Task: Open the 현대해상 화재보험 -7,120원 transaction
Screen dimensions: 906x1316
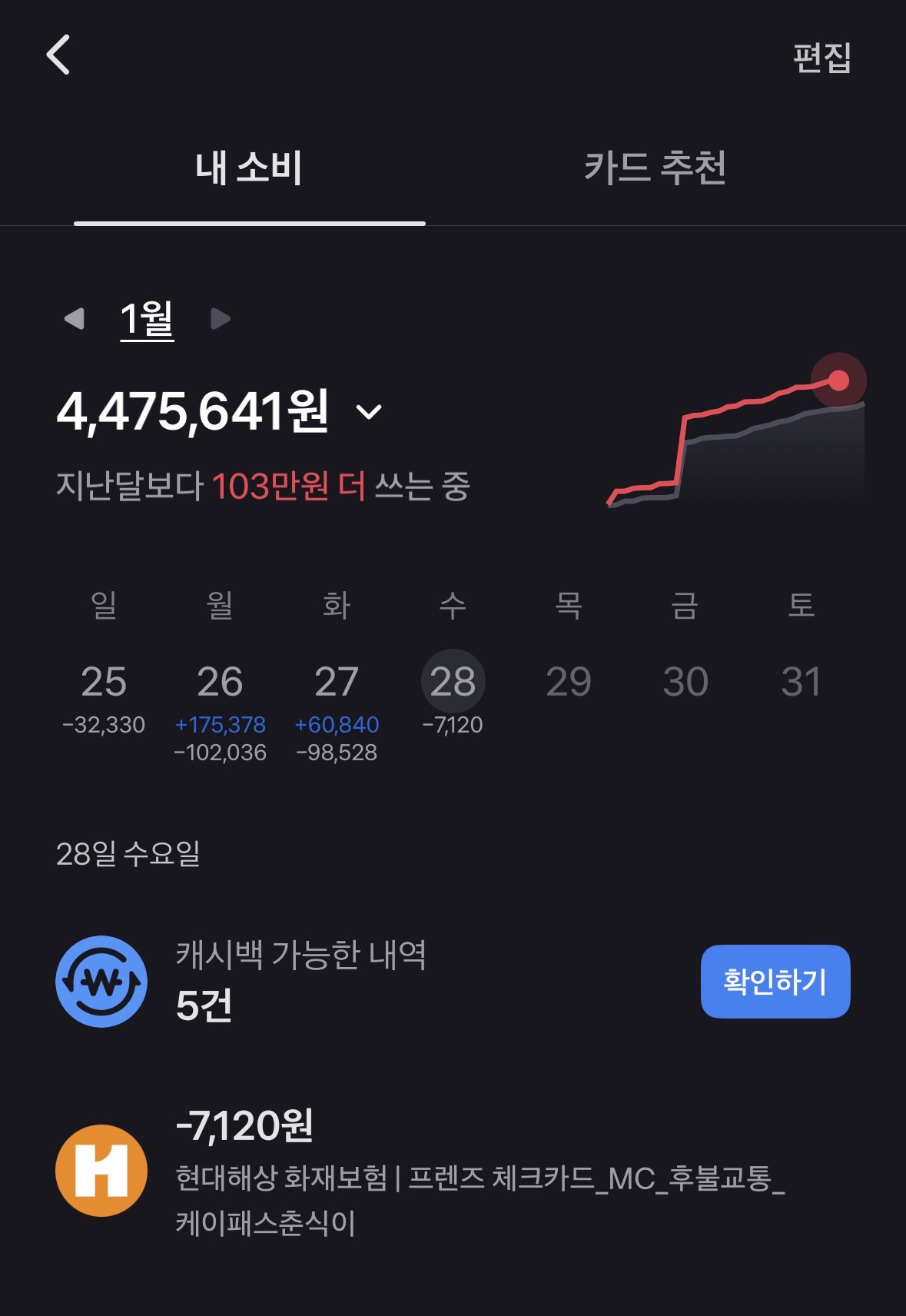Action: 453,1171
